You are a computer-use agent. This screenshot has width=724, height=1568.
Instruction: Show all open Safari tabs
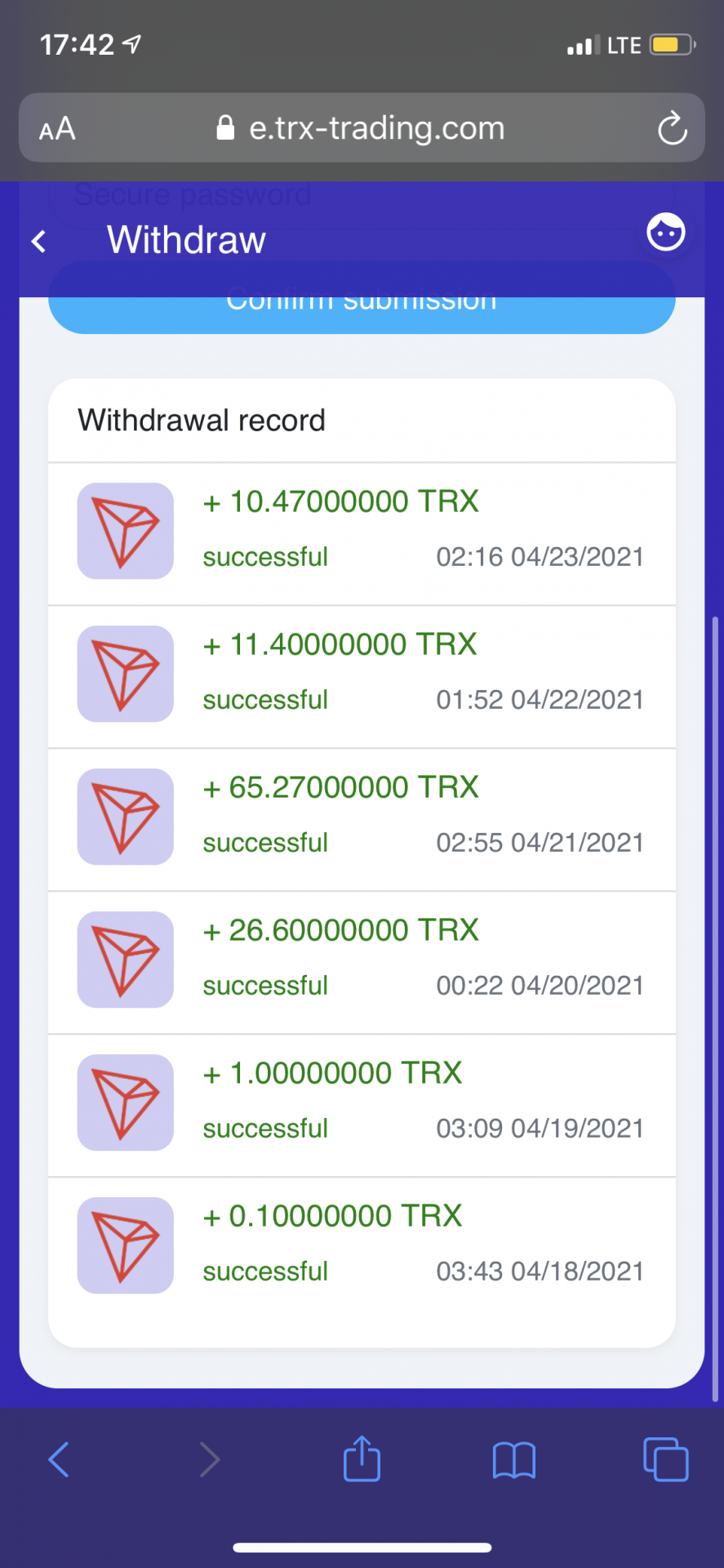point(665,1459)
